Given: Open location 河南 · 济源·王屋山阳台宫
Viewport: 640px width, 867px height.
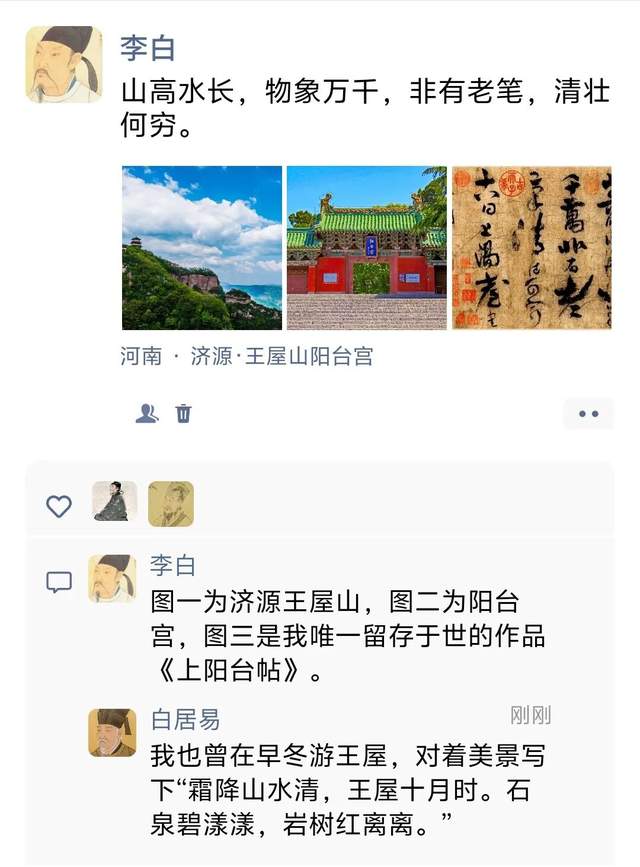Looking at the screenshot, I should [246, 356].
